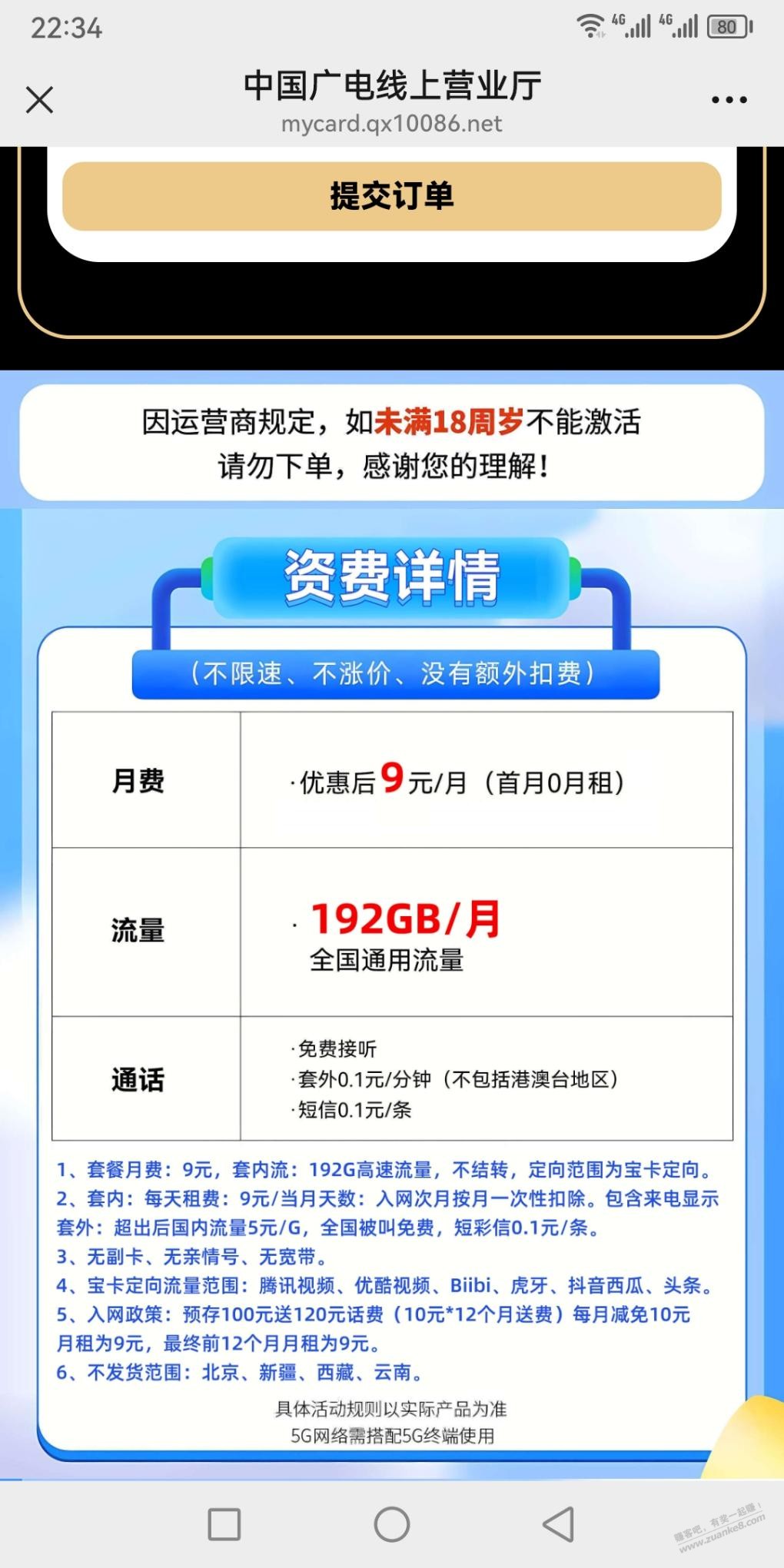Close the web page with X

point(39,100)
